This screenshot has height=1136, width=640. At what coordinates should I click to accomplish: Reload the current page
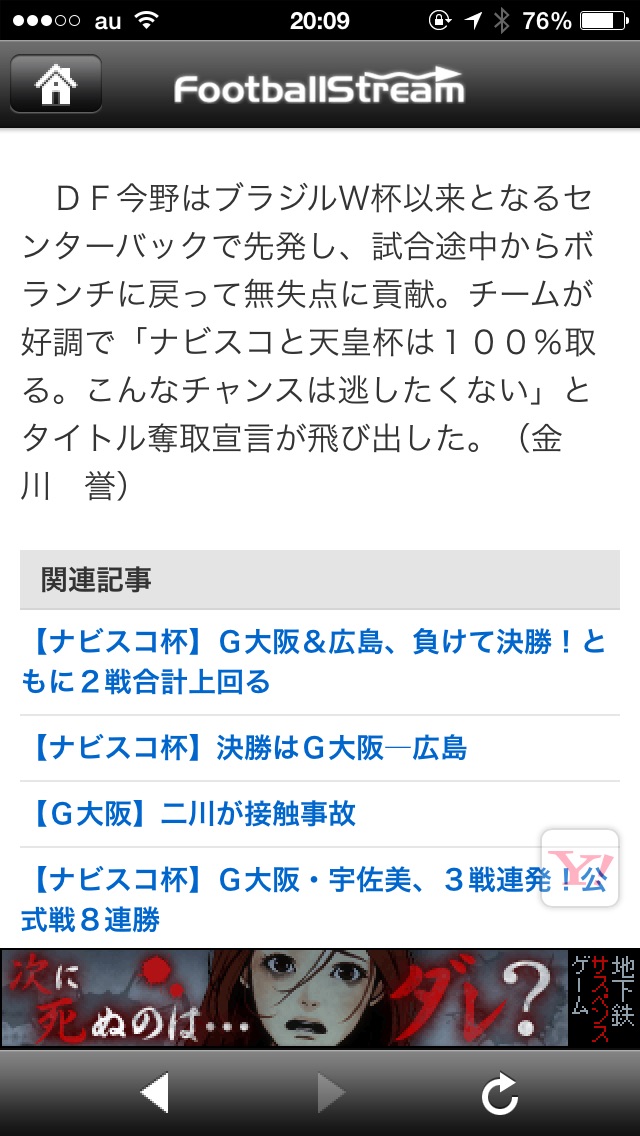tap(499, 1094)
